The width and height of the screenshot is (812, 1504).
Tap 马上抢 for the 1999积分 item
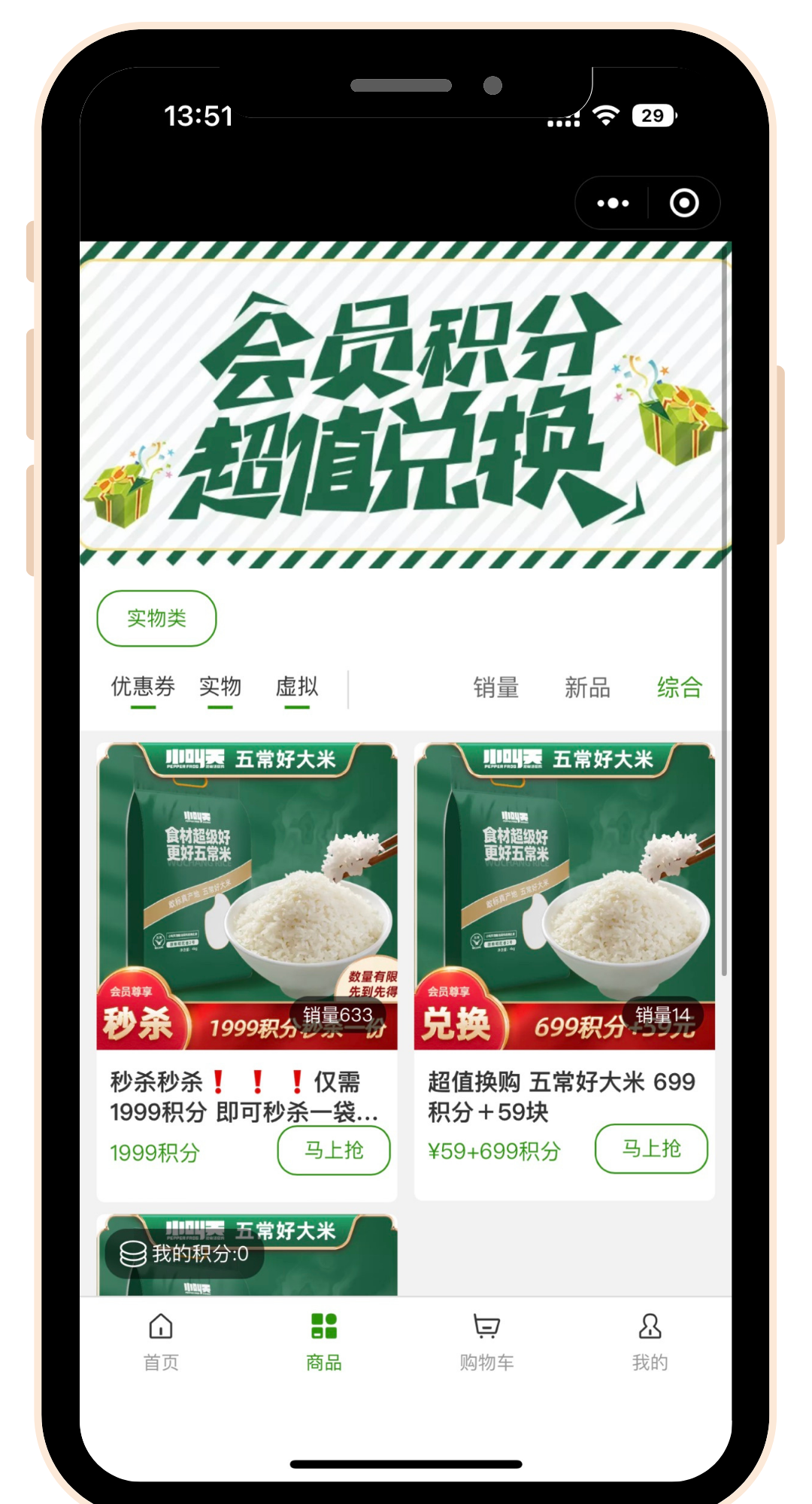click(x=334, y=1150)
